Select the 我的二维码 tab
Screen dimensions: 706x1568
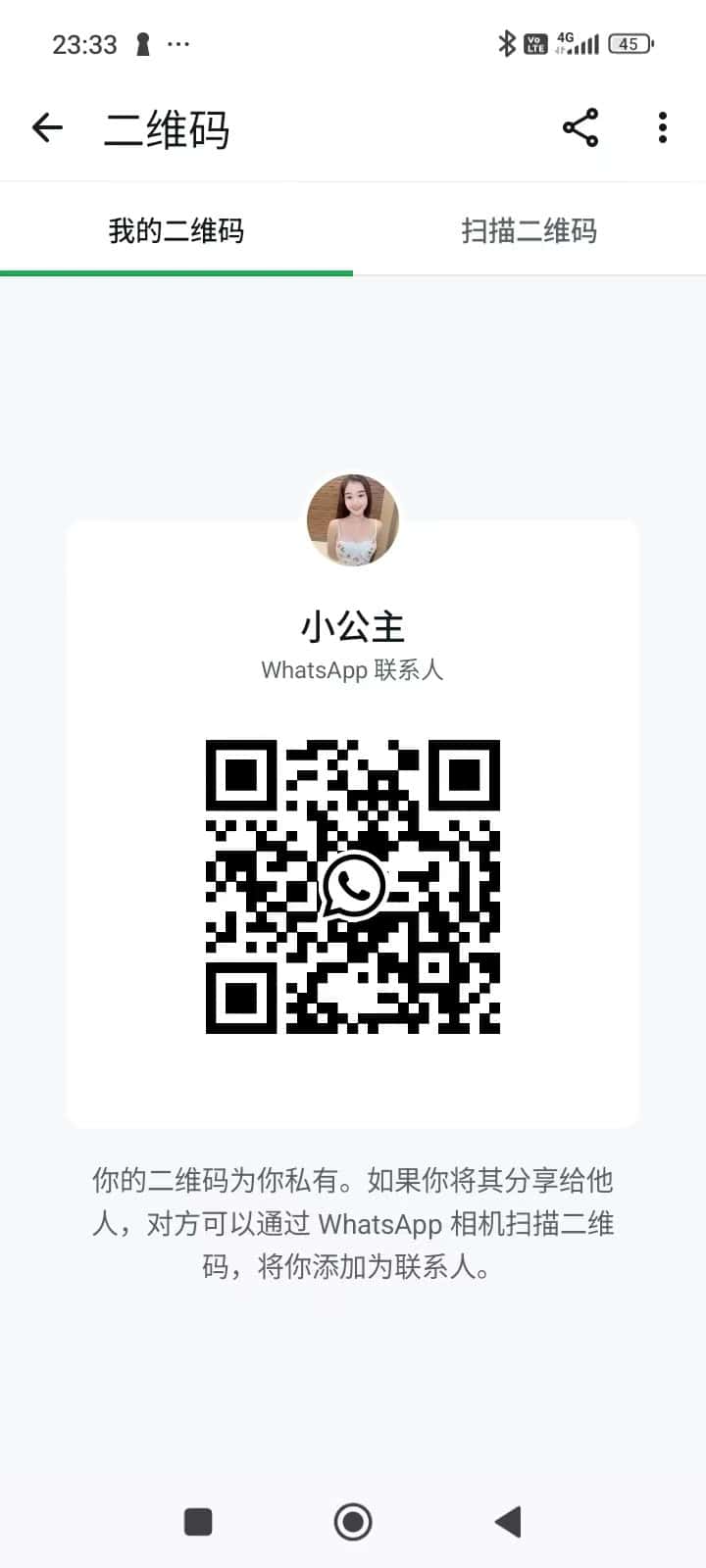(x=176, y=231)
